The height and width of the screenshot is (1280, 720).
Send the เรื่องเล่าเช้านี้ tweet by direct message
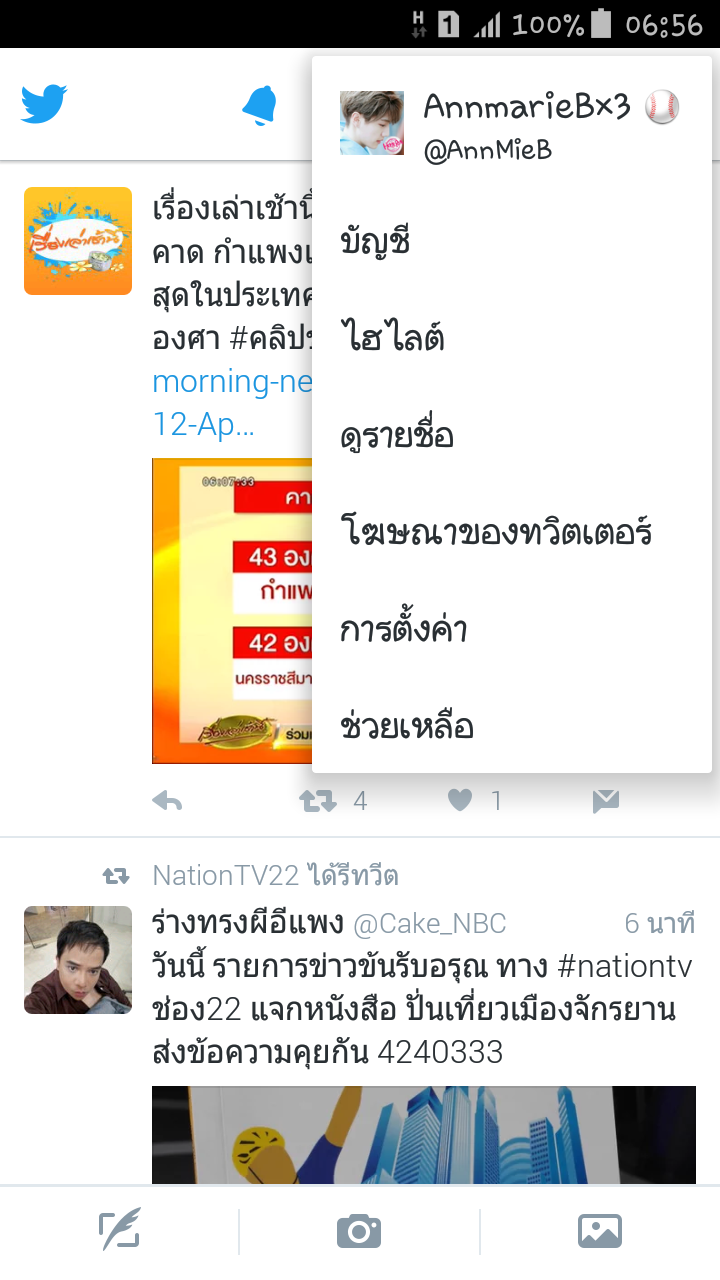605,801
